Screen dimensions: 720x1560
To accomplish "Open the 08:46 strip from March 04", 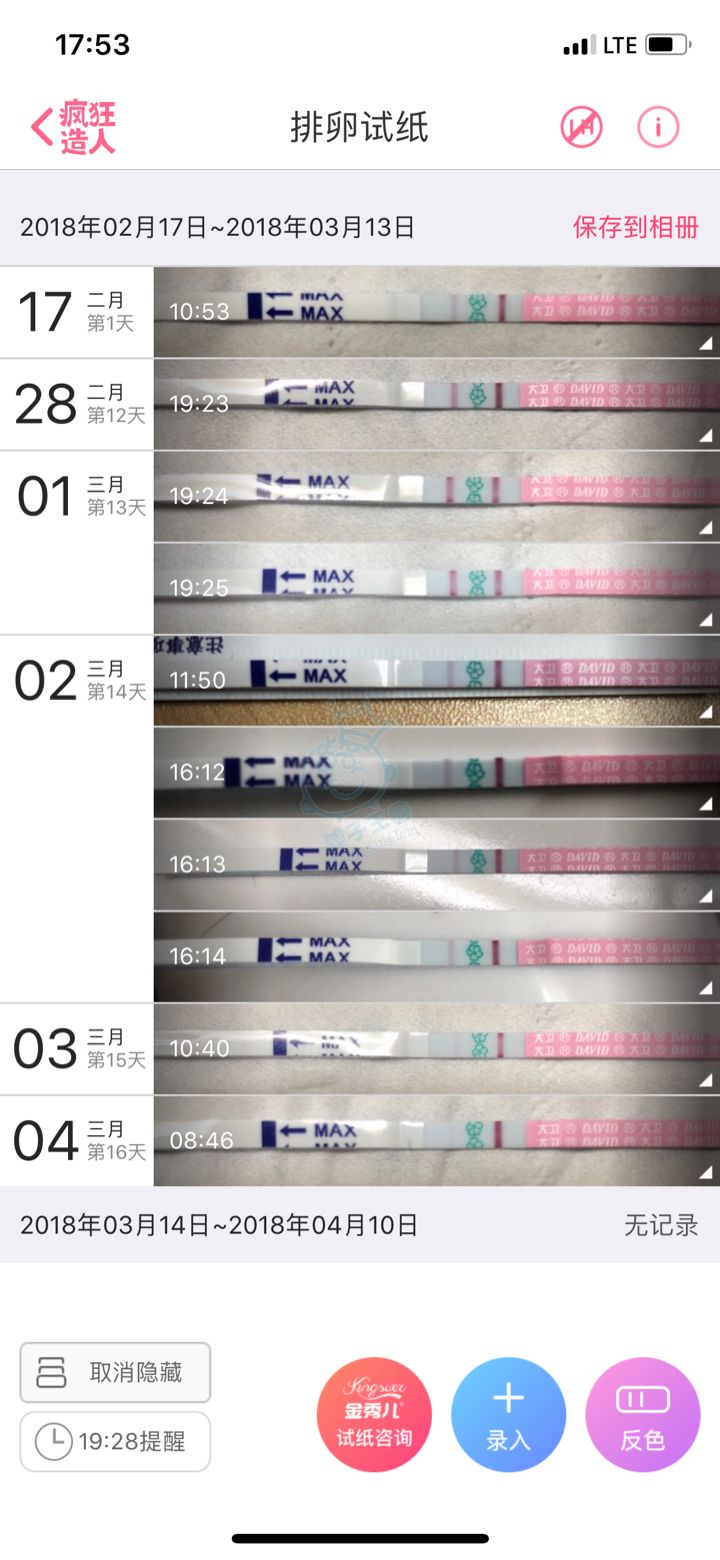I will tap(436, 1140).
